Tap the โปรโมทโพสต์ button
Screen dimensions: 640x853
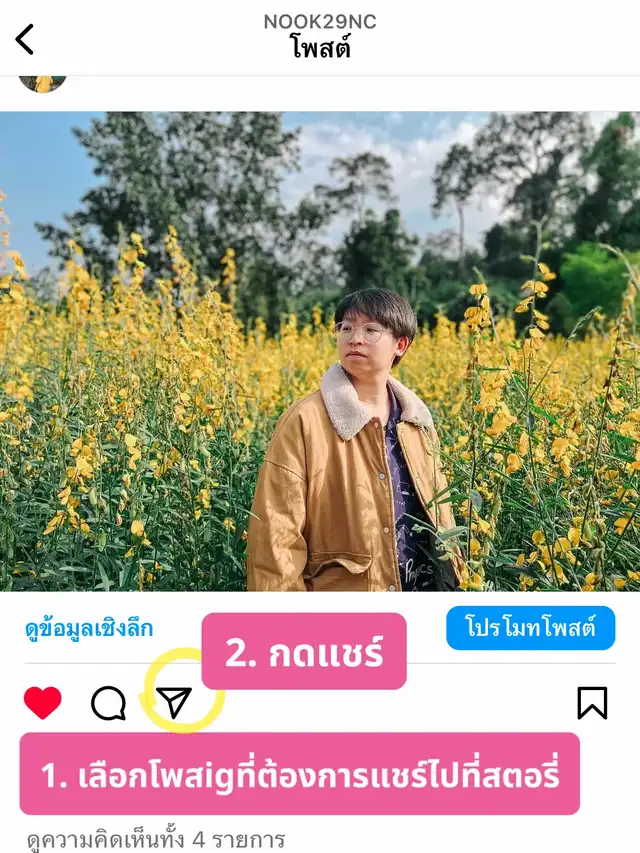(530, 628)
